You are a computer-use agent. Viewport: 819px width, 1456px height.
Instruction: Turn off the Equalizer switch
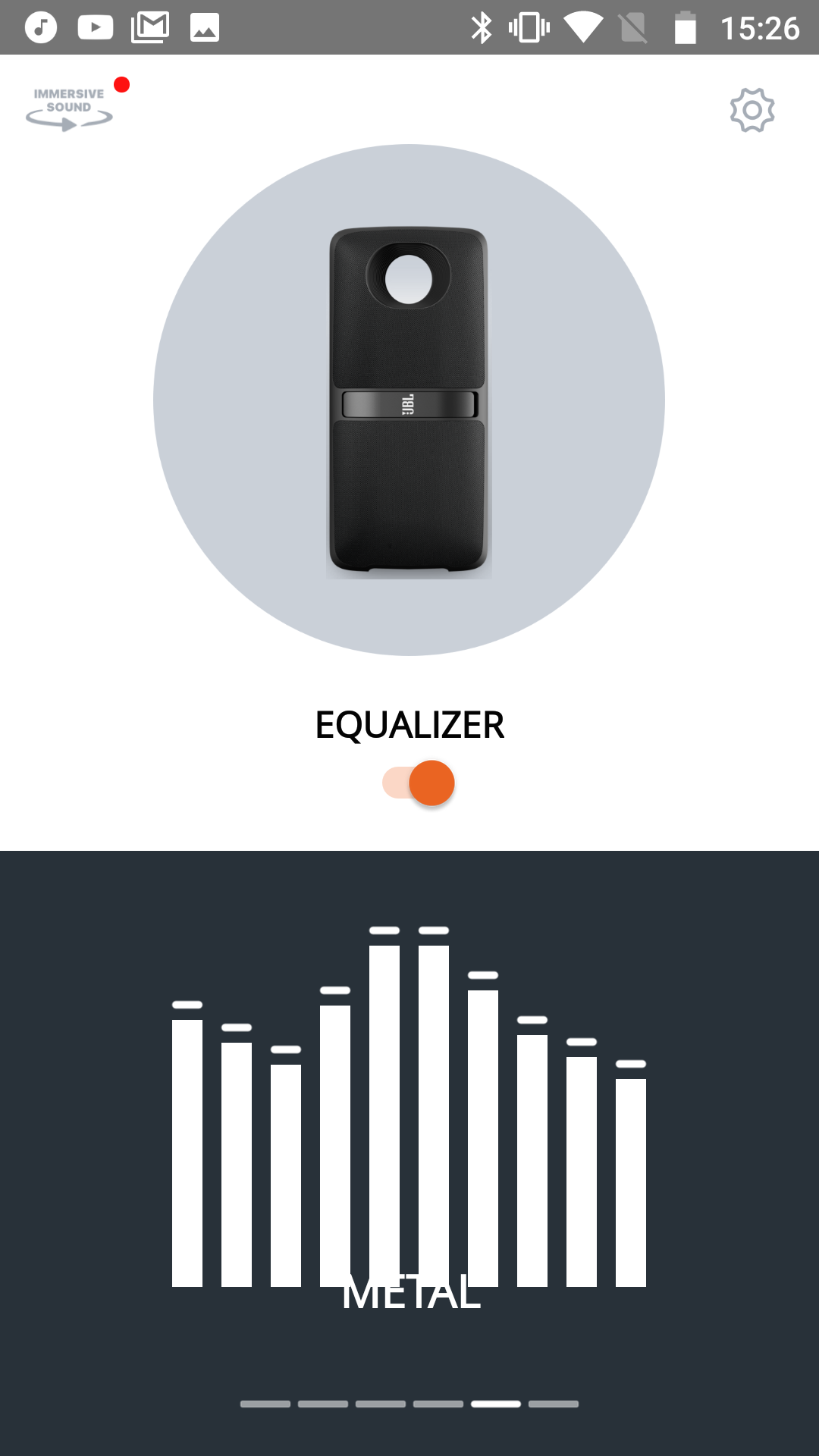pyautogui.click(x=419, y=783)
